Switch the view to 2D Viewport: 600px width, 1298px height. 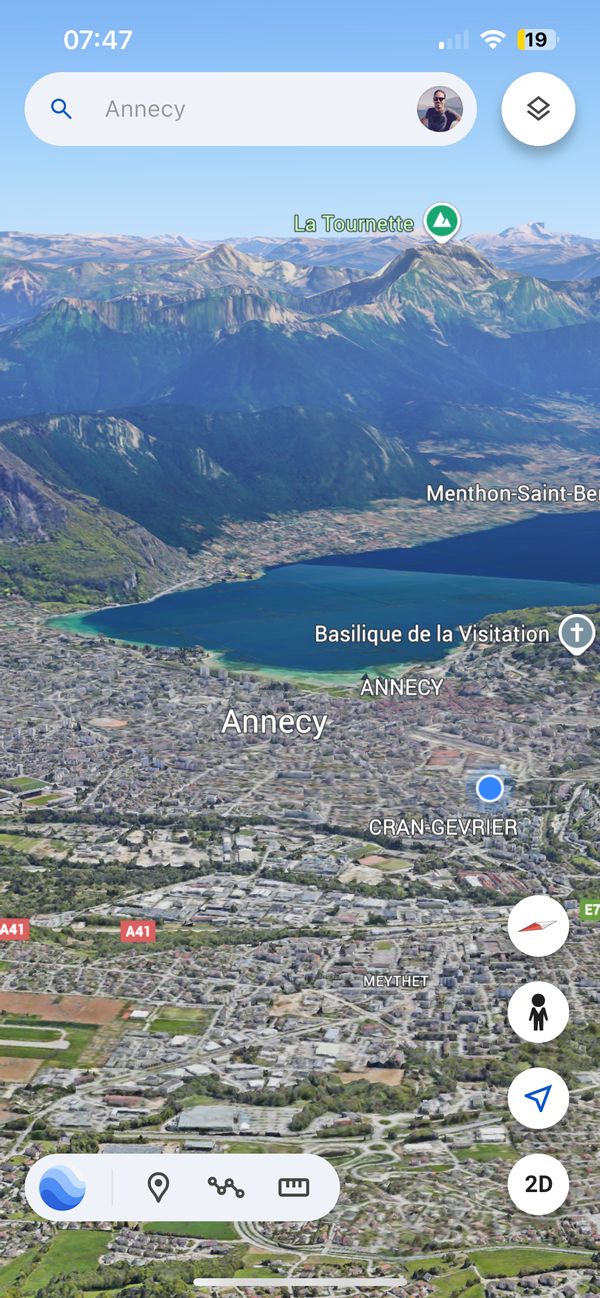coord(538,1184)
